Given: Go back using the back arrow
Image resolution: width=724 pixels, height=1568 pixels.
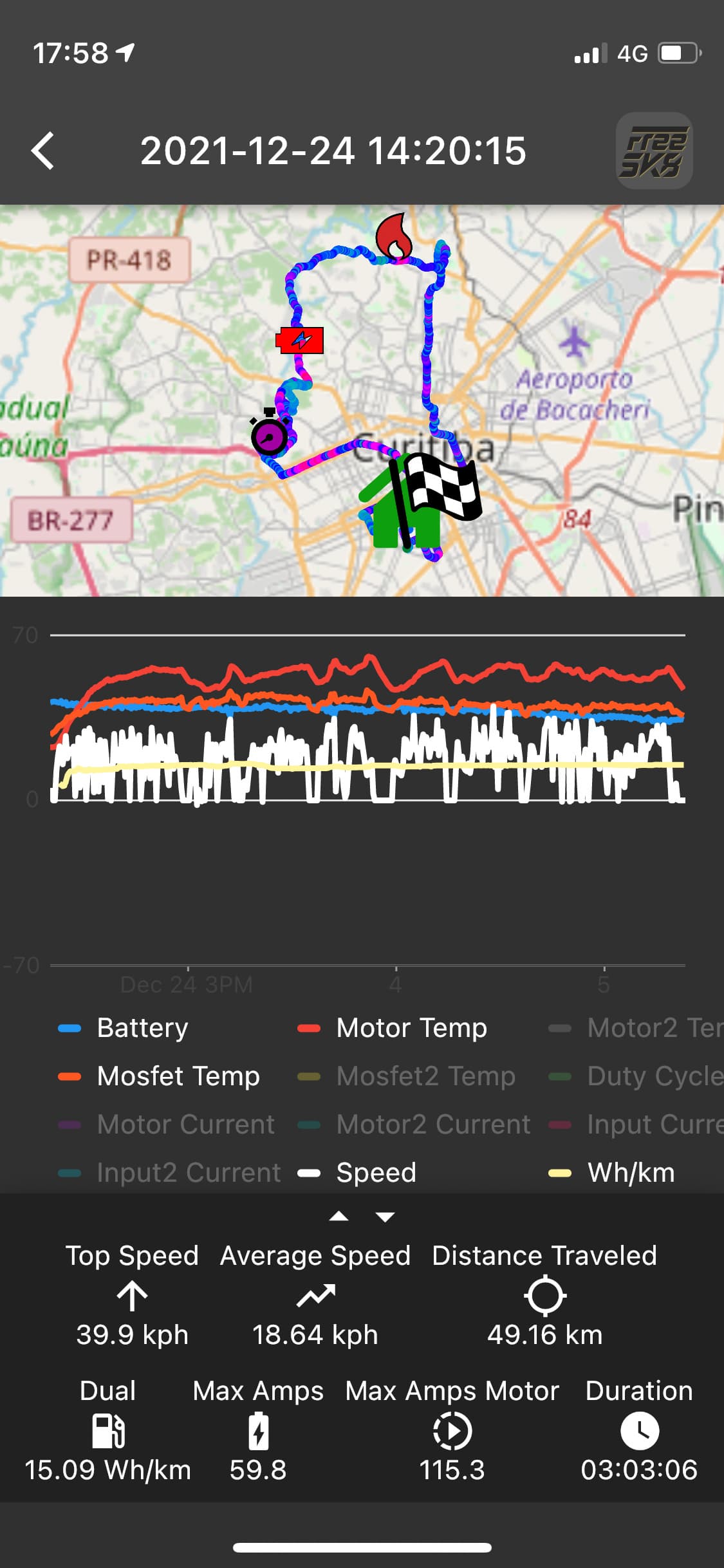Looking at the screenshot, I should pos(43,151).
